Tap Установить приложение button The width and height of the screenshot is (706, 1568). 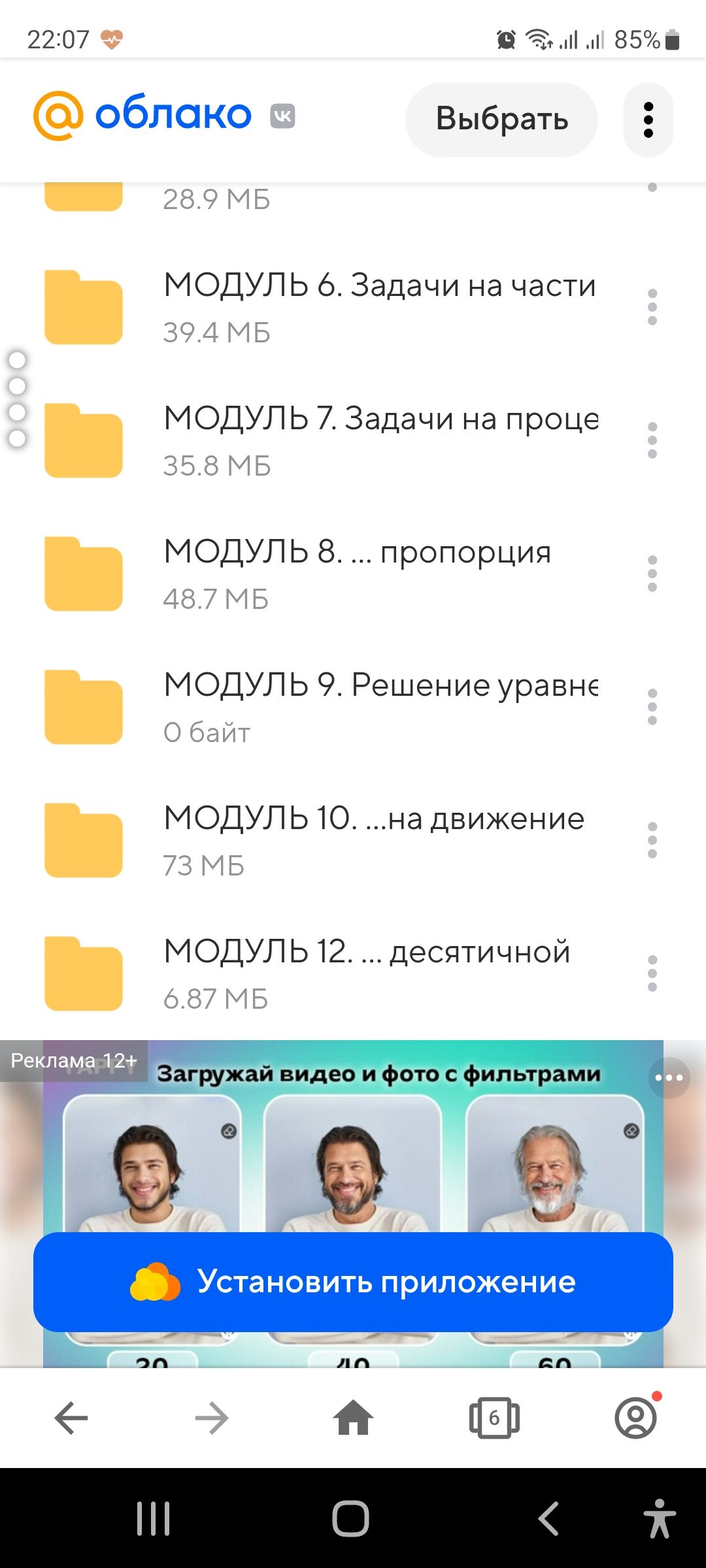click(x=353, y=1282)
